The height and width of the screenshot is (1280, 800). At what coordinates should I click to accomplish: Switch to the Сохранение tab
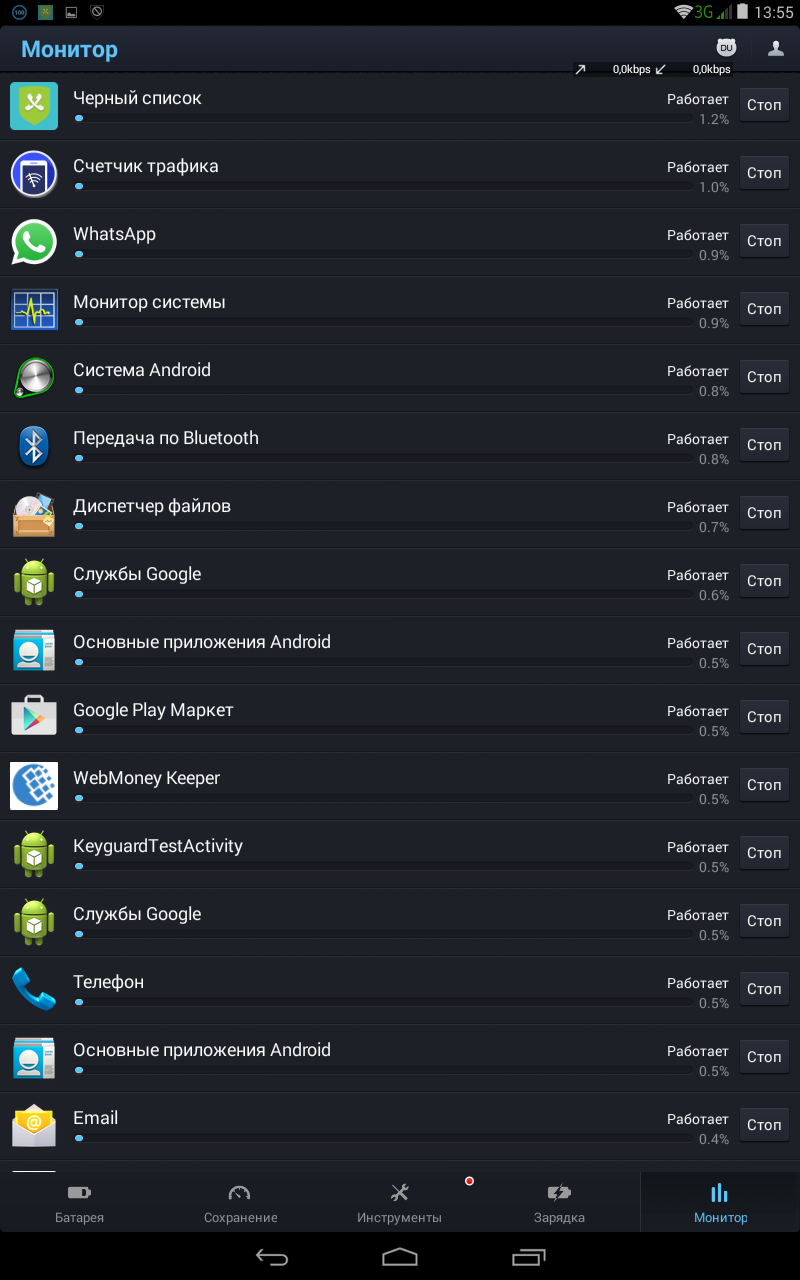point(240,1202)
